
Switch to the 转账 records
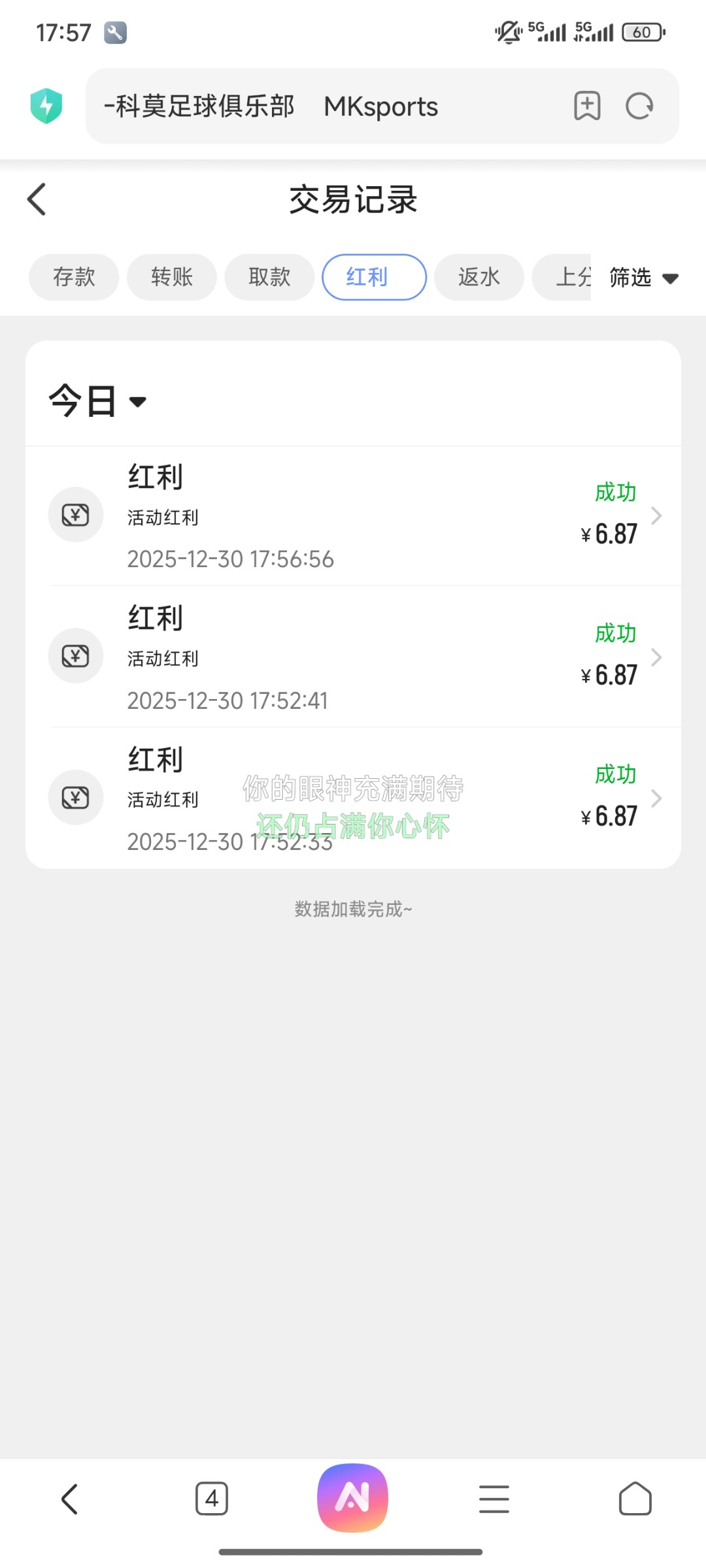(x=172, y=277)
